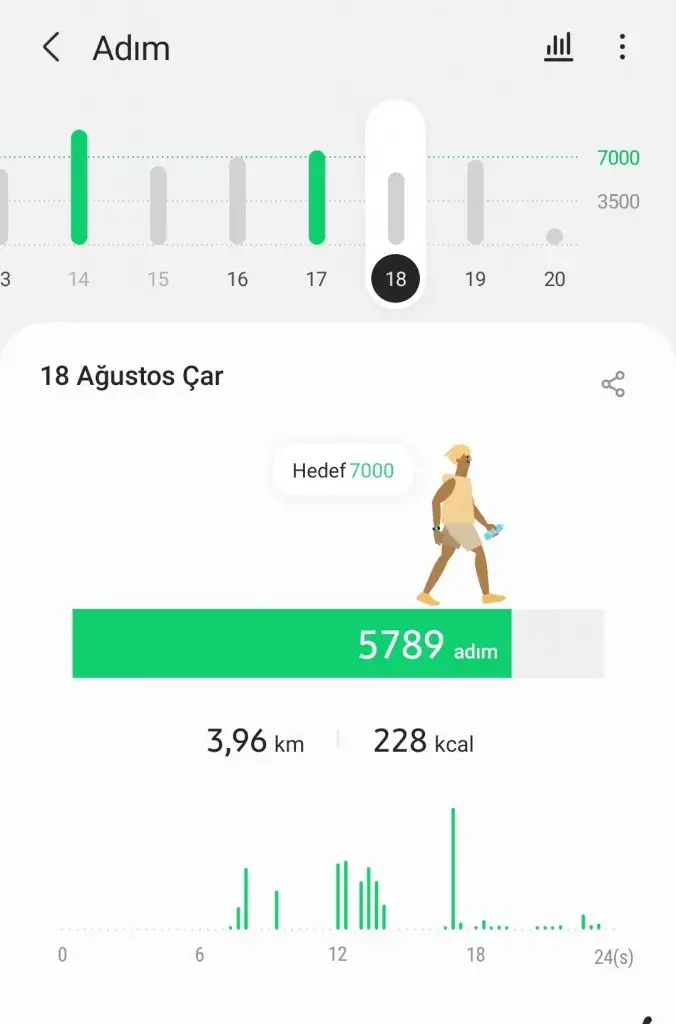Open the three-dot overflow menu
Image resolution: width=676 pixels, height=1024 pixels.
[x=622, y=47]
